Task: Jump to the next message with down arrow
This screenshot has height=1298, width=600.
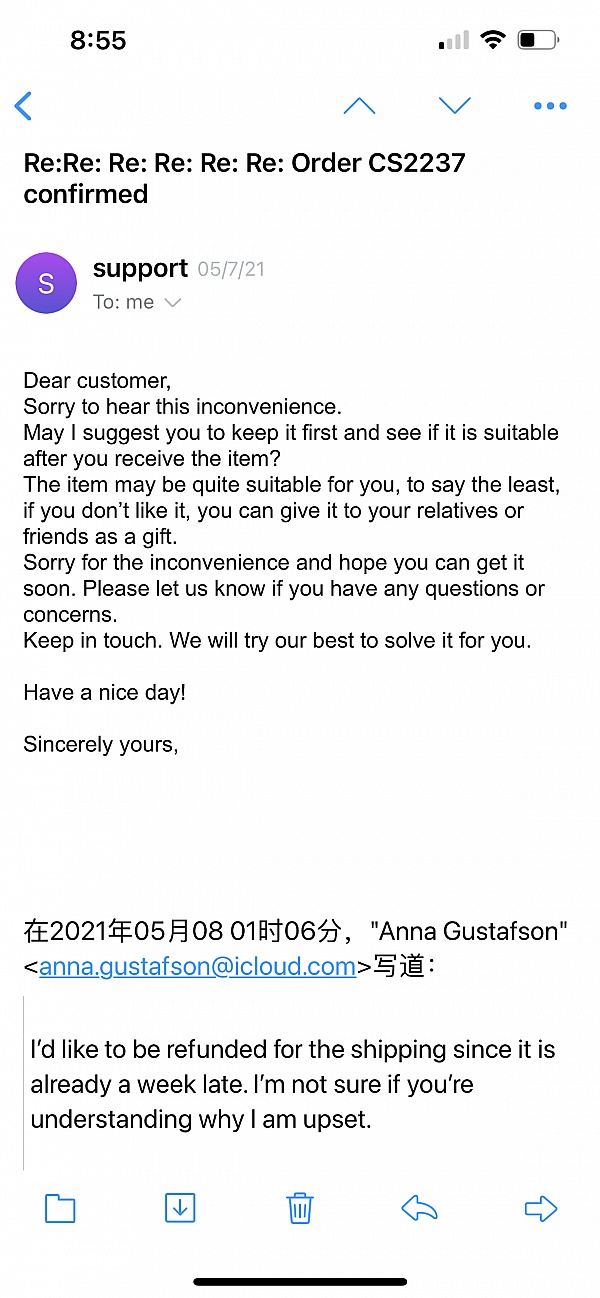Action: coord(455,105)
